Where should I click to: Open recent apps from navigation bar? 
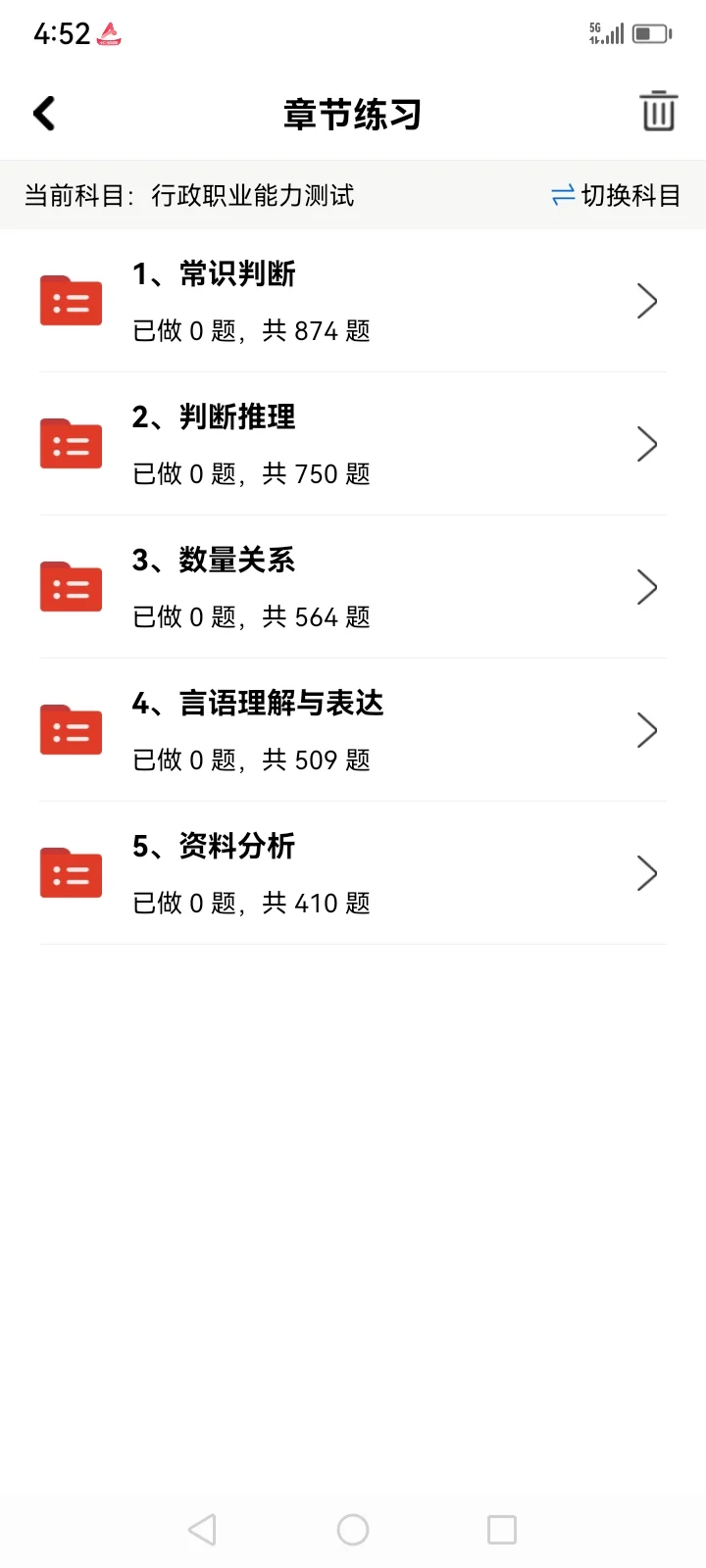[x=502, y=1530]
